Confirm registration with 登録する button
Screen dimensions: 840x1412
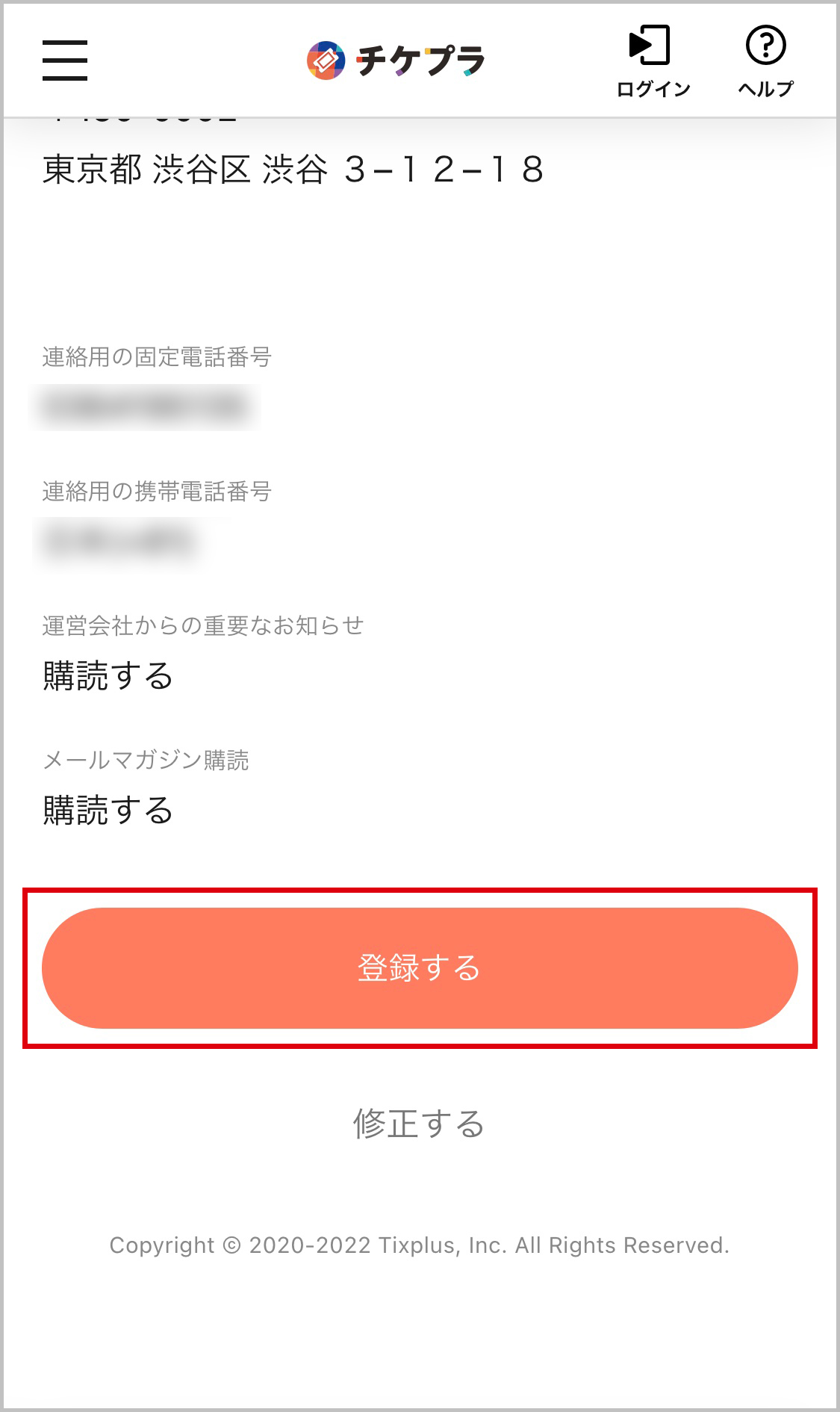click(x=420, y=968)
